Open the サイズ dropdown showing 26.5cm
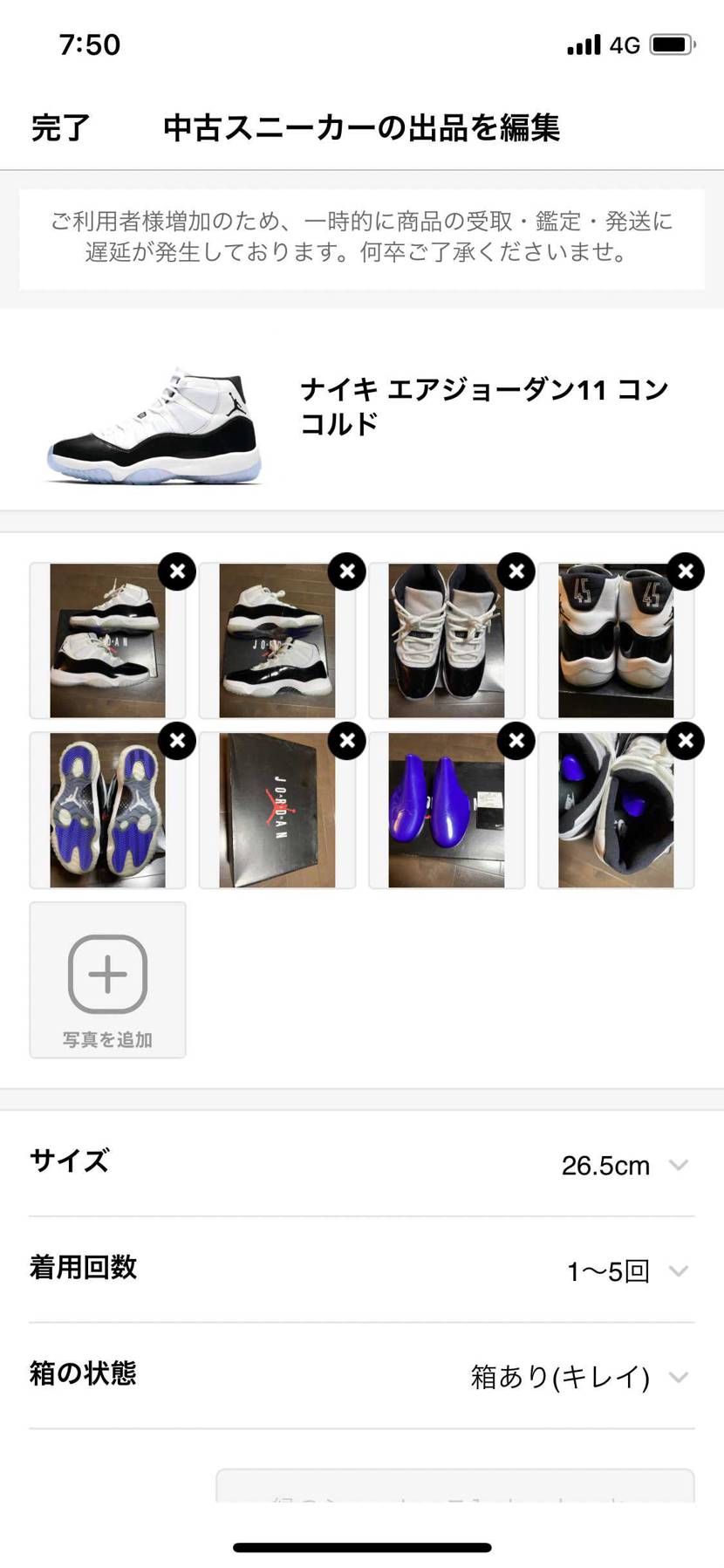This screenshot has height=1568, width=724. click(x=623, y=1165)
